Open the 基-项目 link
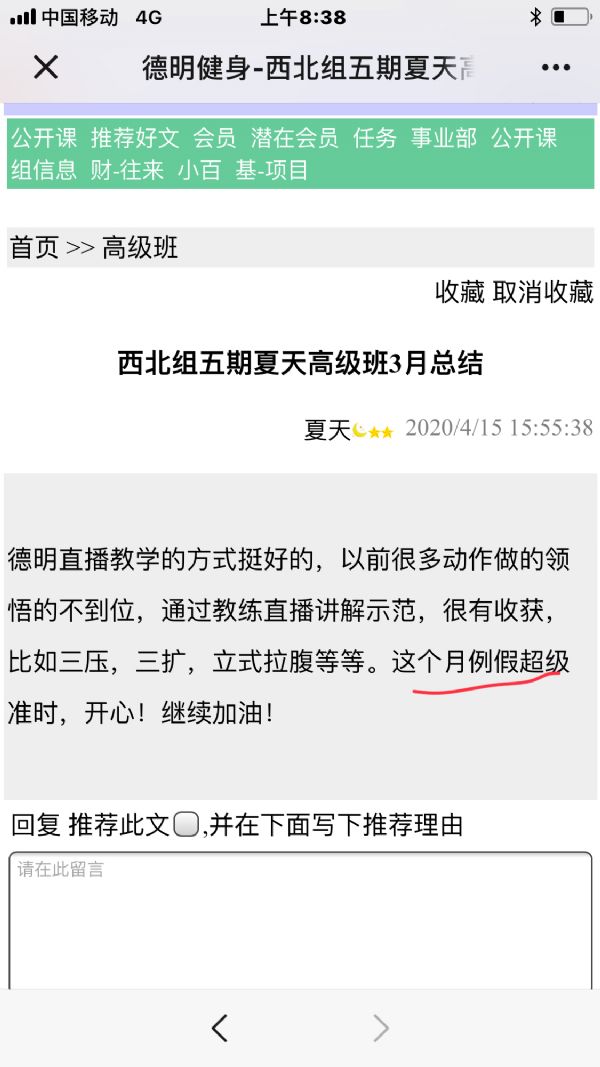600x1067 pixels. (272, 170)
